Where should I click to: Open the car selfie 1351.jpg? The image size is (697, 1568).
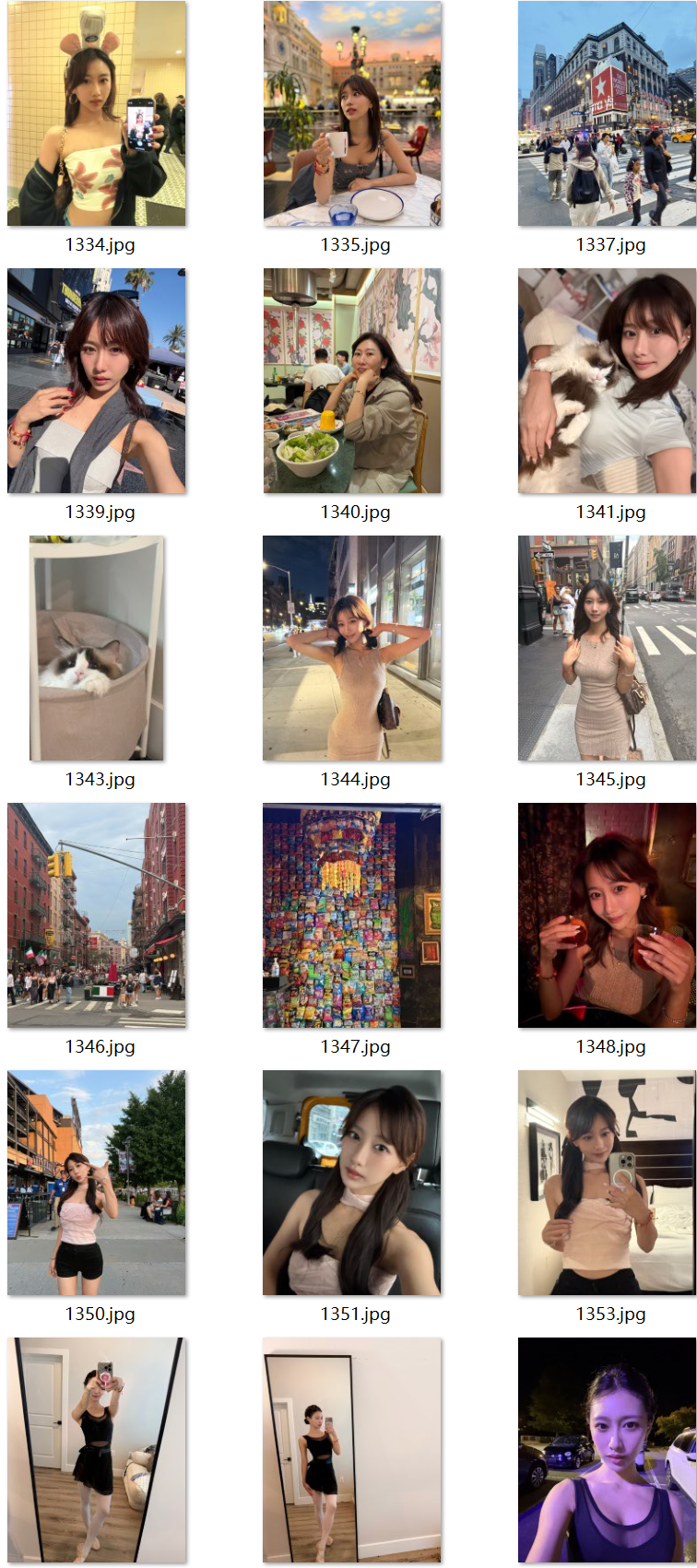(352, 1183)
